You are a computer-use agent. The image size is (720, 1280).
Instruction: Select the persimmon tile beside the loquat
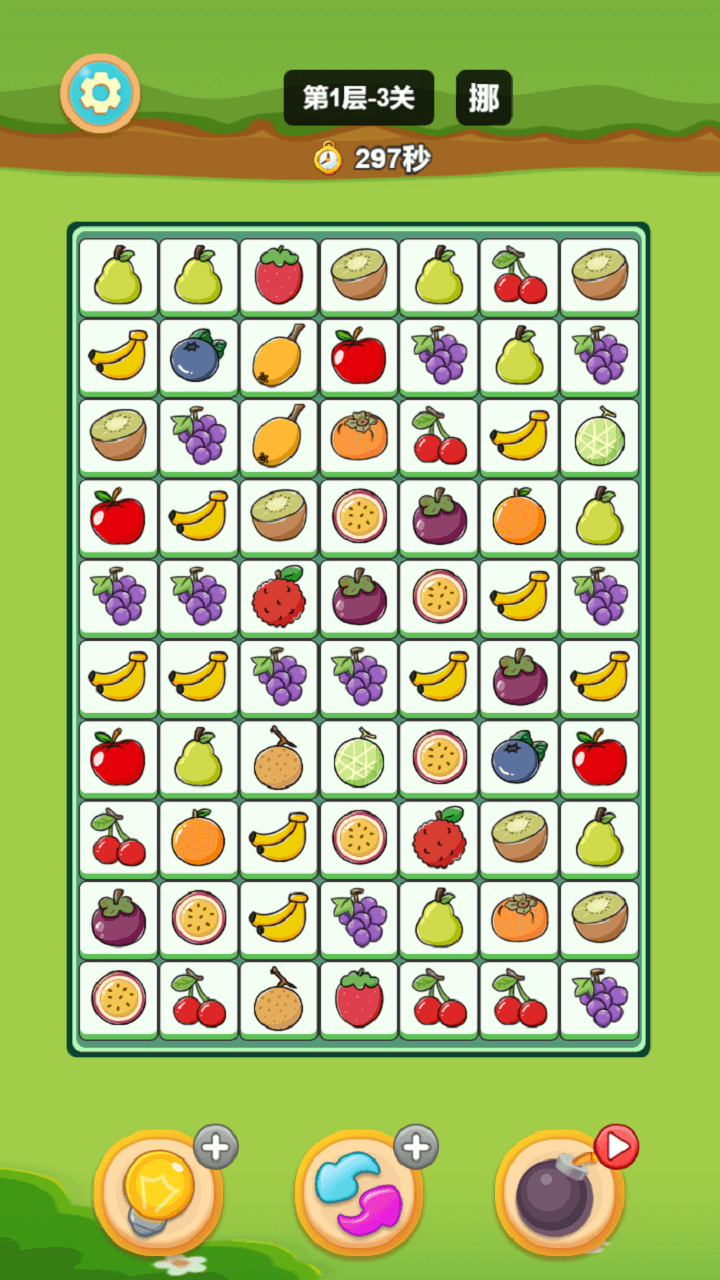point(359,436)
